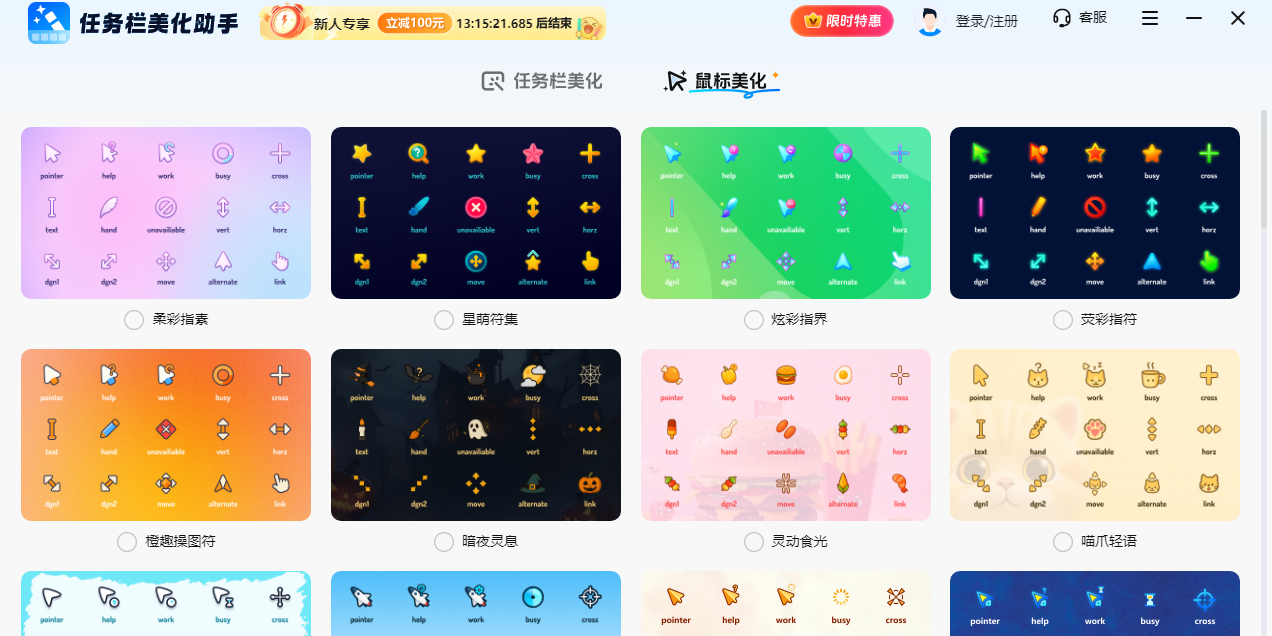
Task: Choose the 暗夜灵息 radio option
Action: 444,542
